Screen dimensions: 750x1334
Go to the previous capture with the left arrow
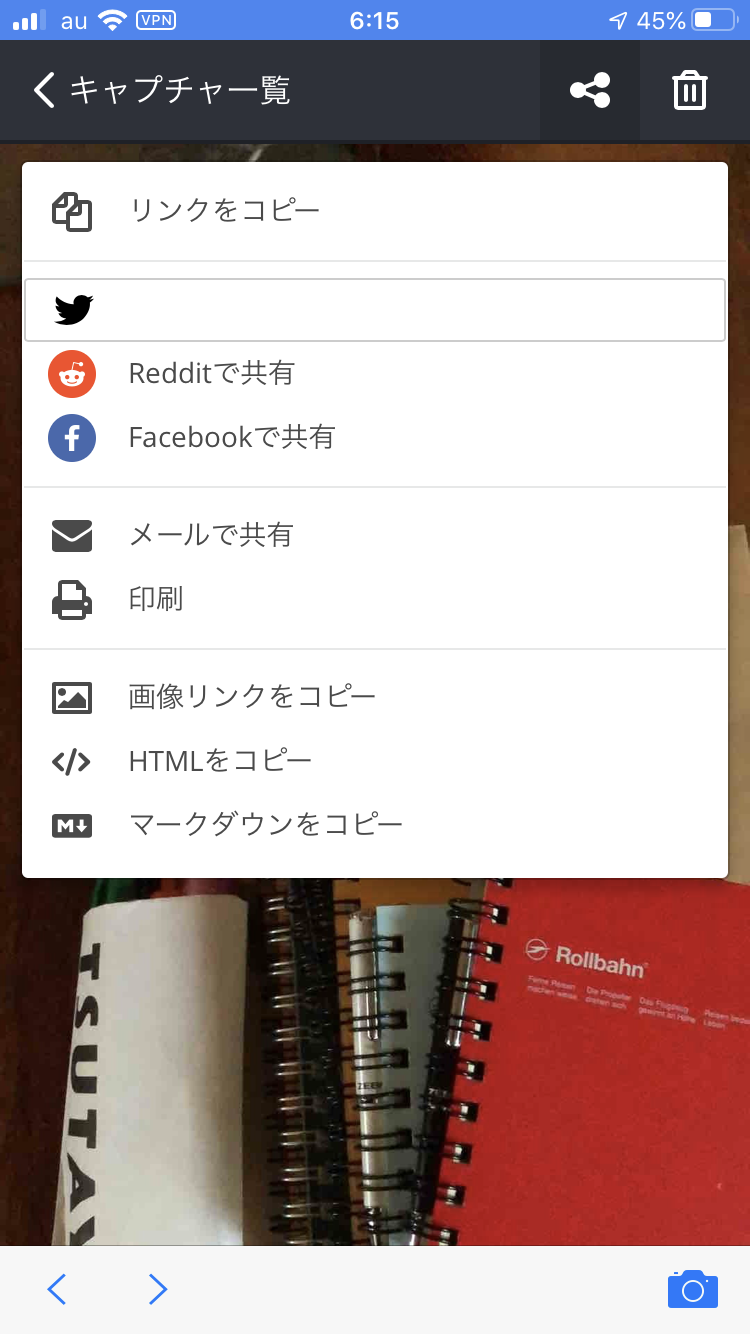click(x=57, y=1289)
